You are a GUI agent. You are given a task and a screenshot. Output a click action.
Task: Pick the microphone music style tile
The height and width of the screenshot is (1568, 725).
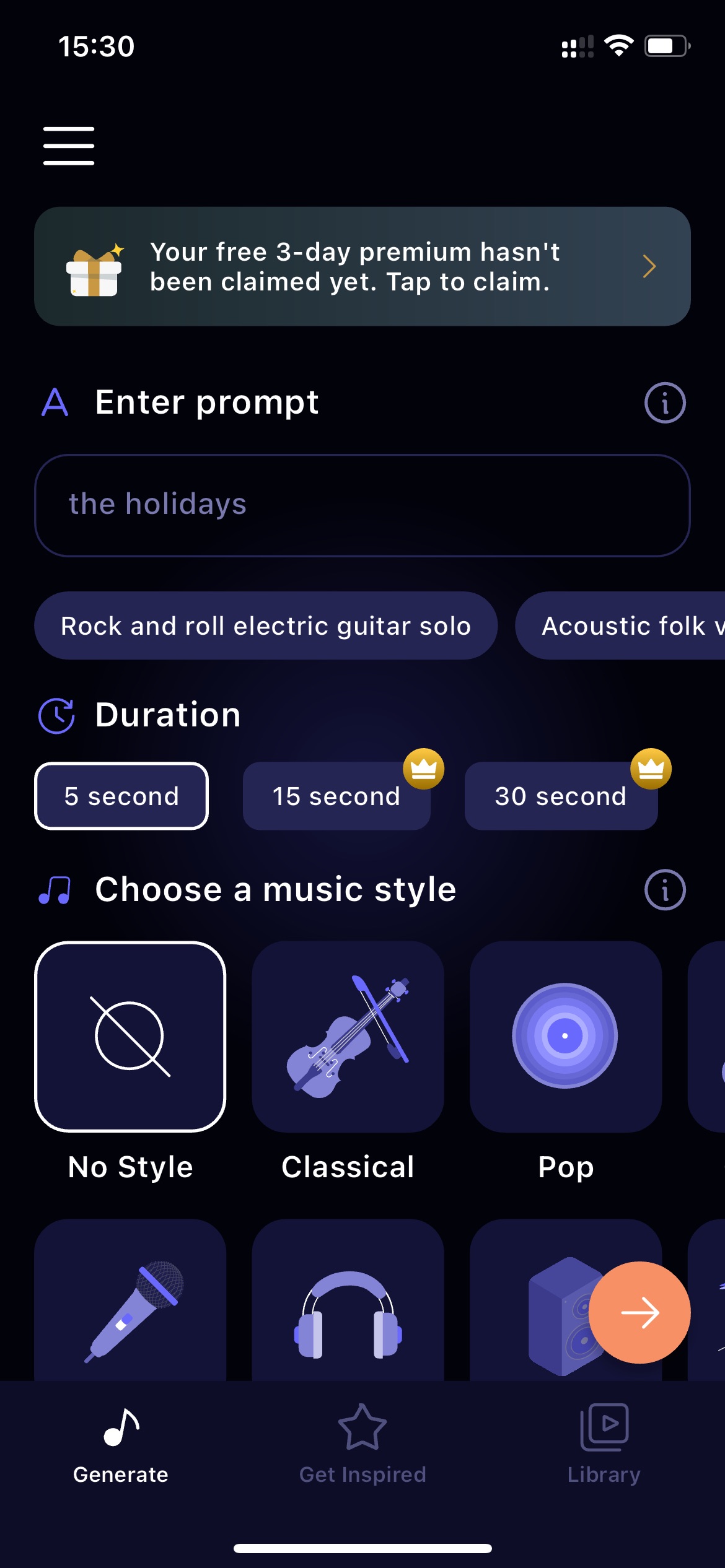point(131,1300)
